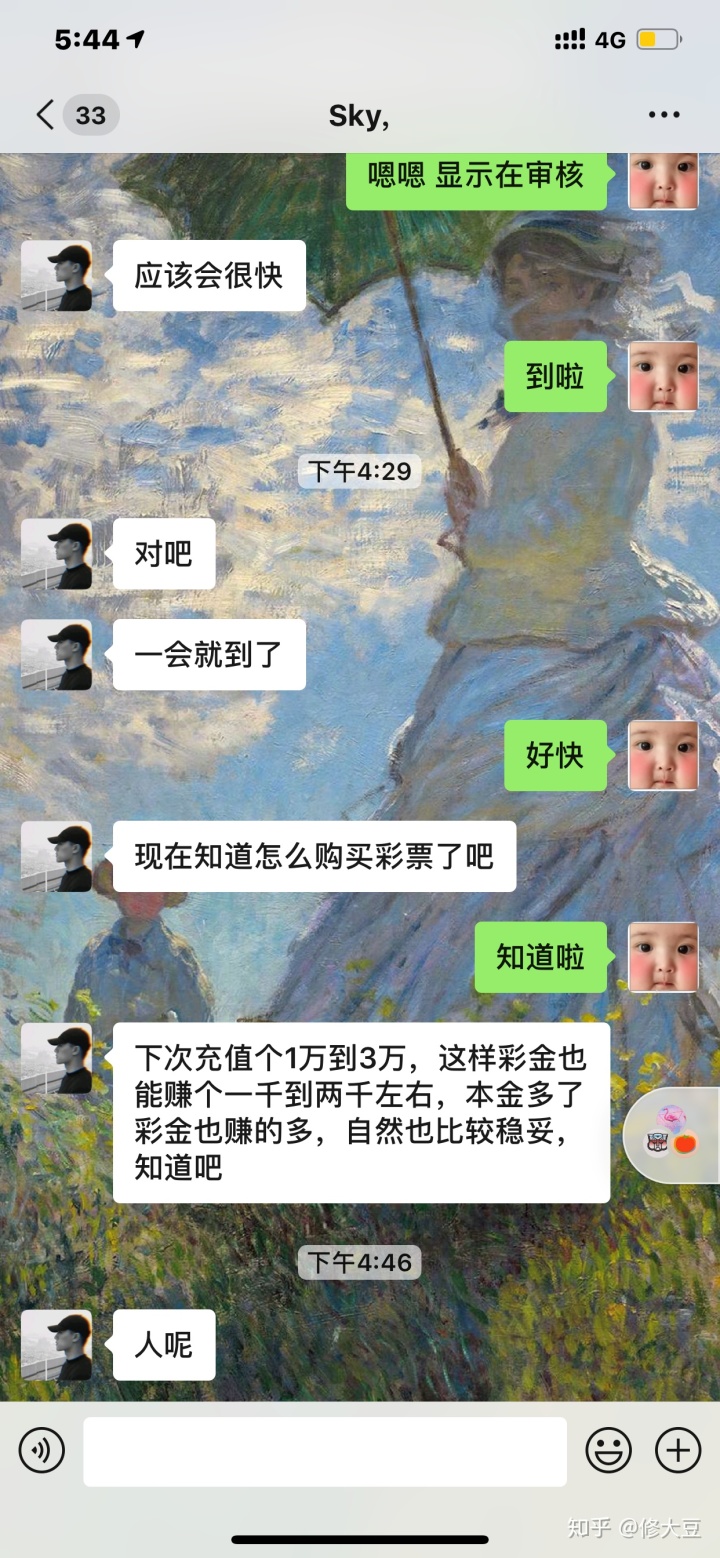The height and width of the screenshot is (1558, 720).
Task: Open the plus attachments menu
Action: point(678,1450)
